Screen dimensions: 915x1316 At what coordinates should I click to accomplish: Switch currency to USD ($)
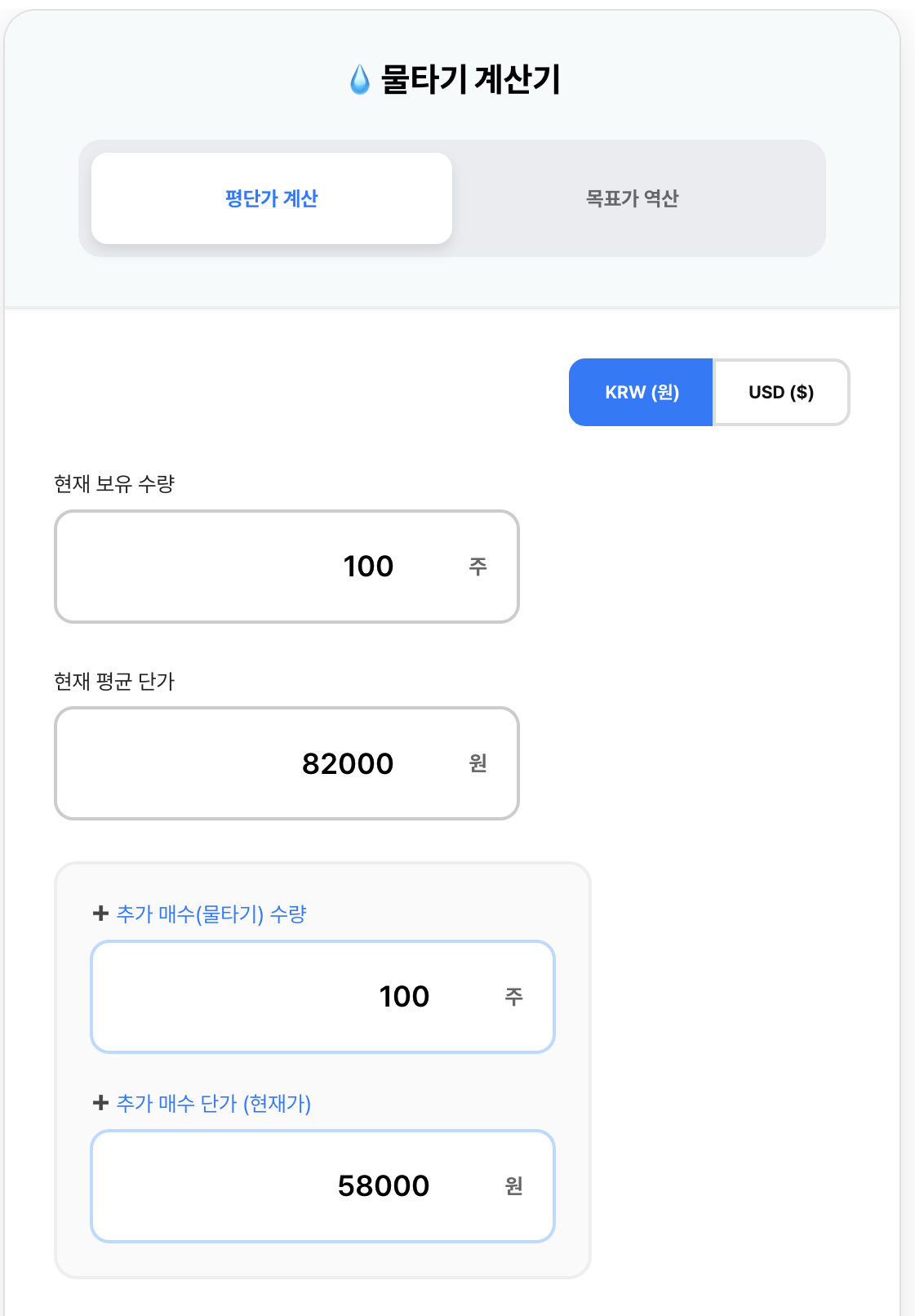pyautogui.click(x=780, y=392)
